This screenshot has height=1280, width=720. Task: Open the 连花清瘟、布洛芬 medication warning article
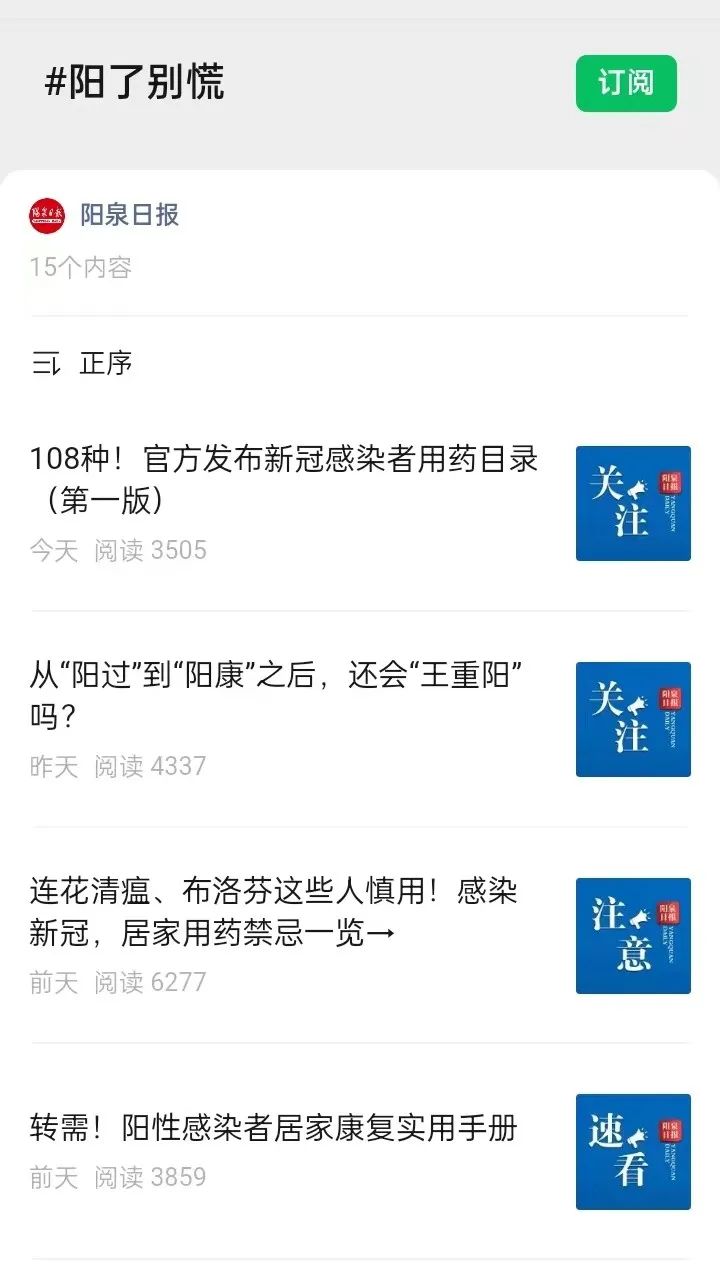[273, 912]
